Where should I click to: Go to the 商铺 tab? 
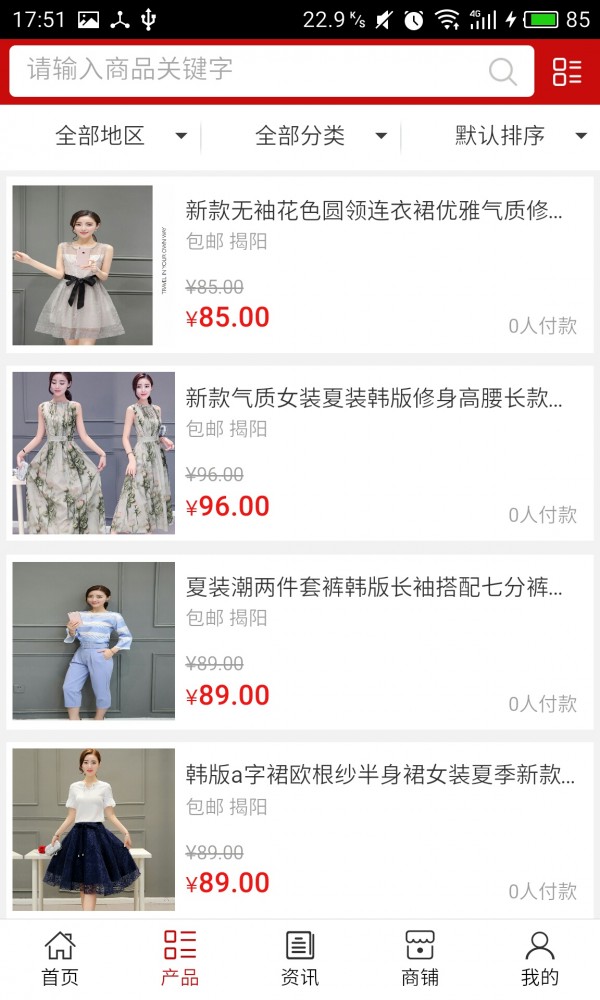[420, 959]
